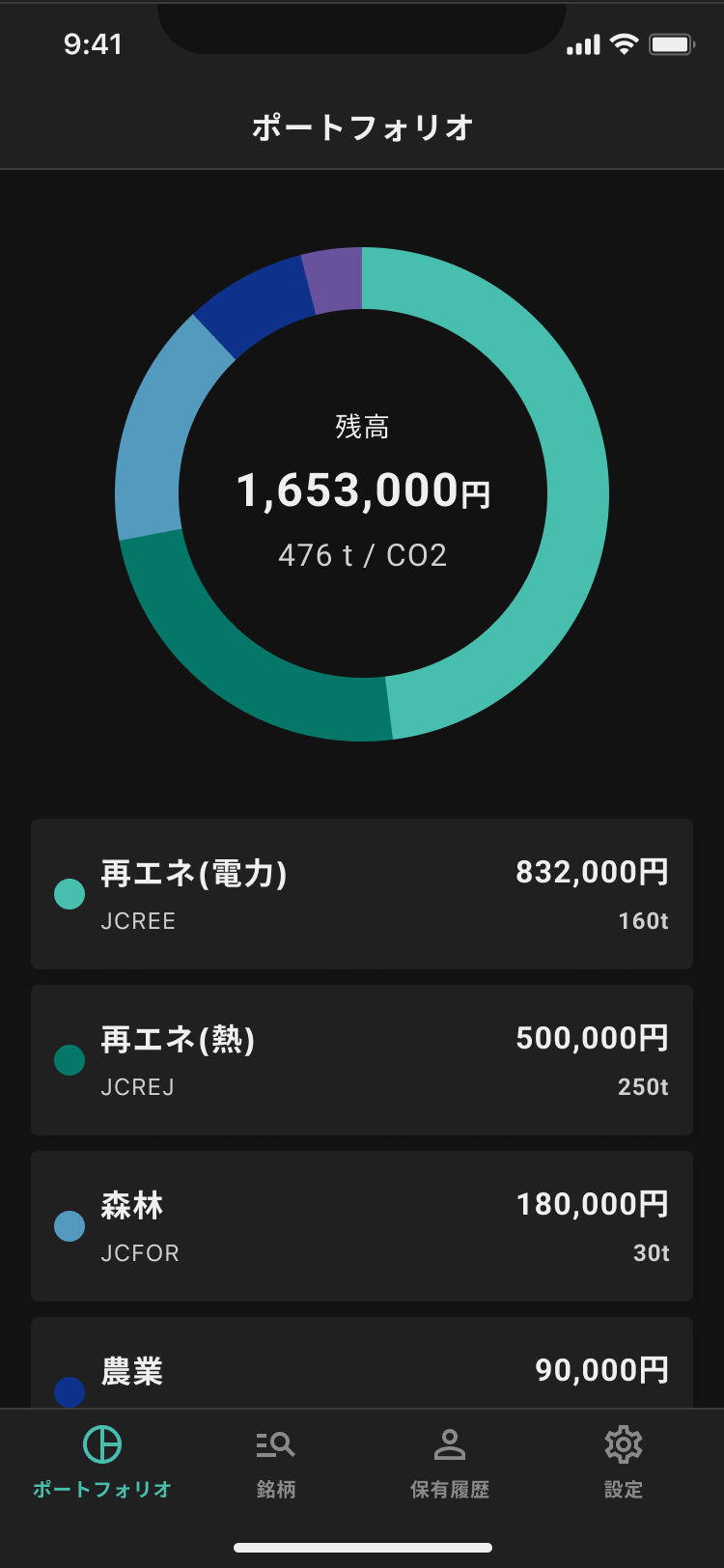Viewport: 724px width, 1568px height.
Task: Select the teal 再エネ(電力) donut segment
Action: [574, 492]
